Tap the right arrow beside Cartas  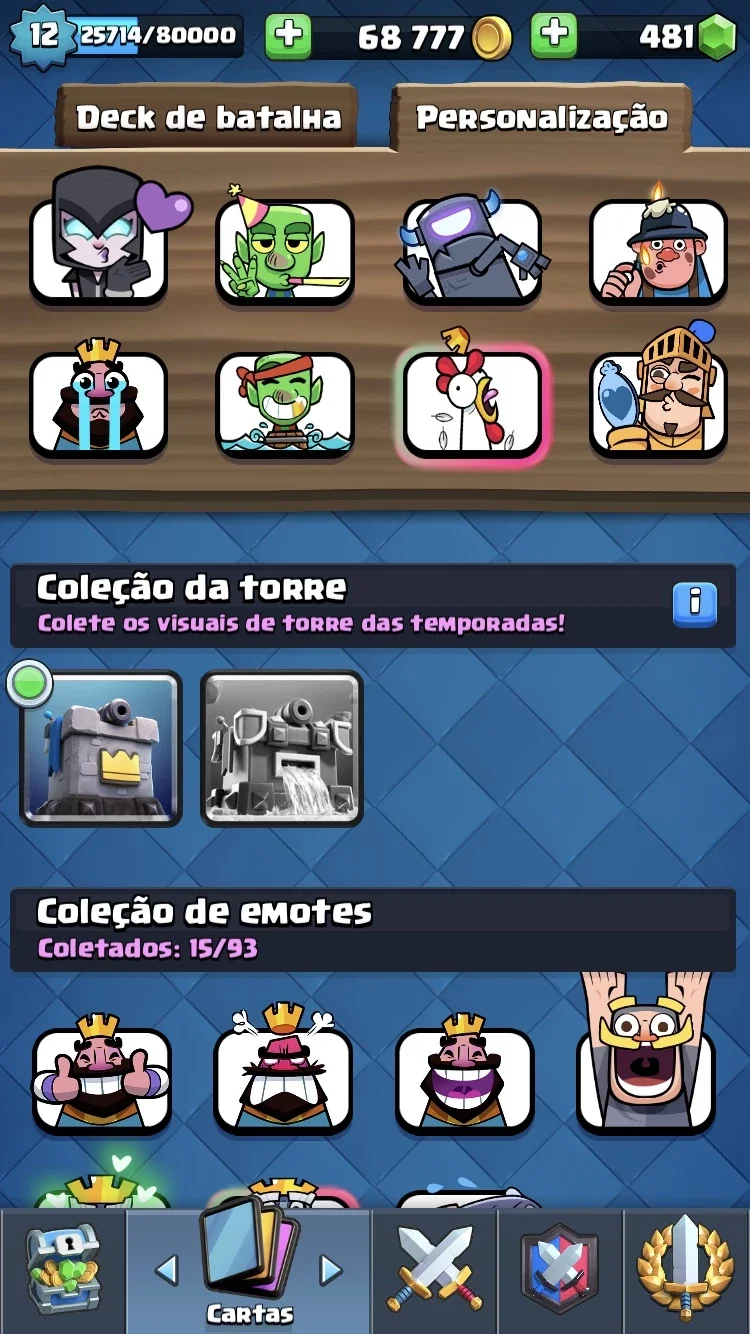[331, 1270]
